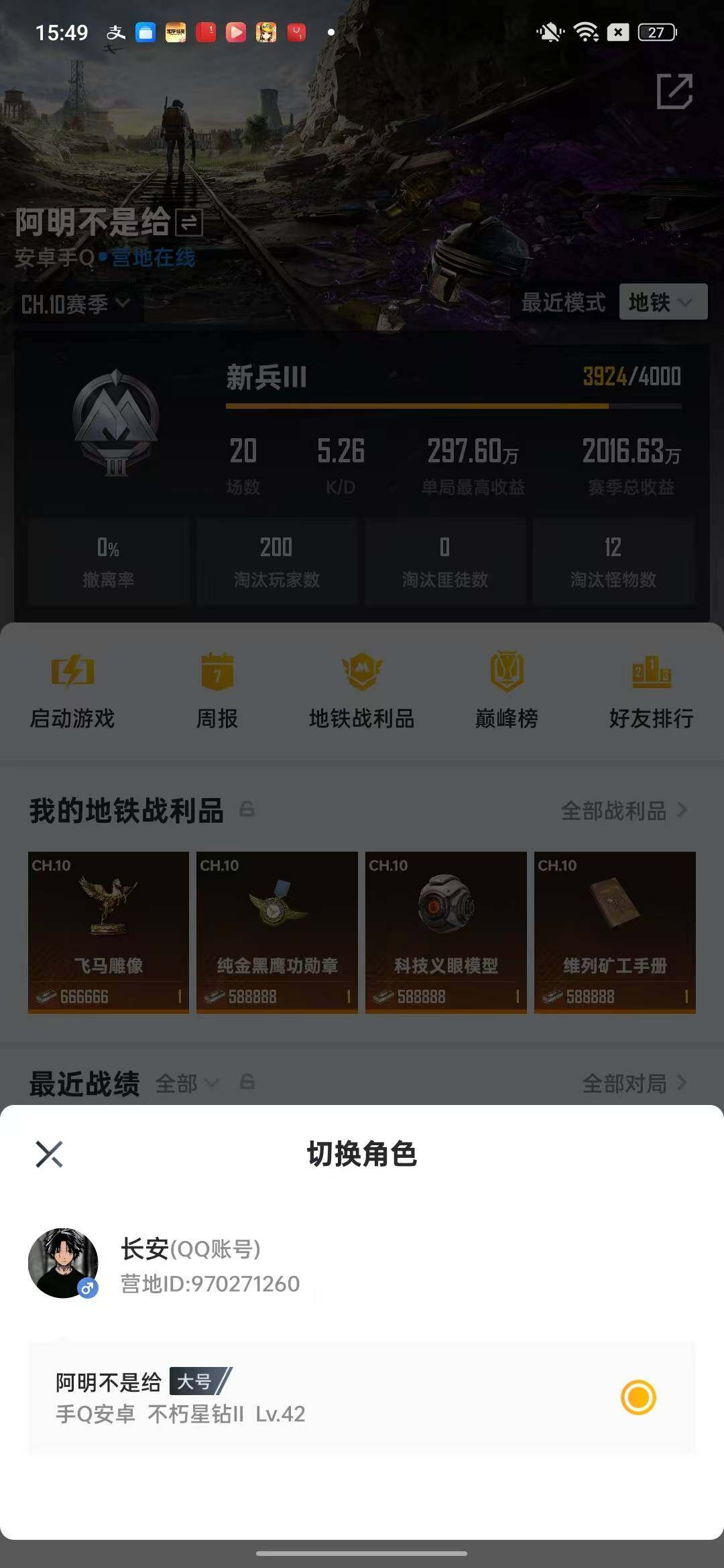Image resolution: width=724 pixels, height=1568 pixels.
Task: Toggle the lock beside 我的地铁战利品
Action: [x=247, y=809]
